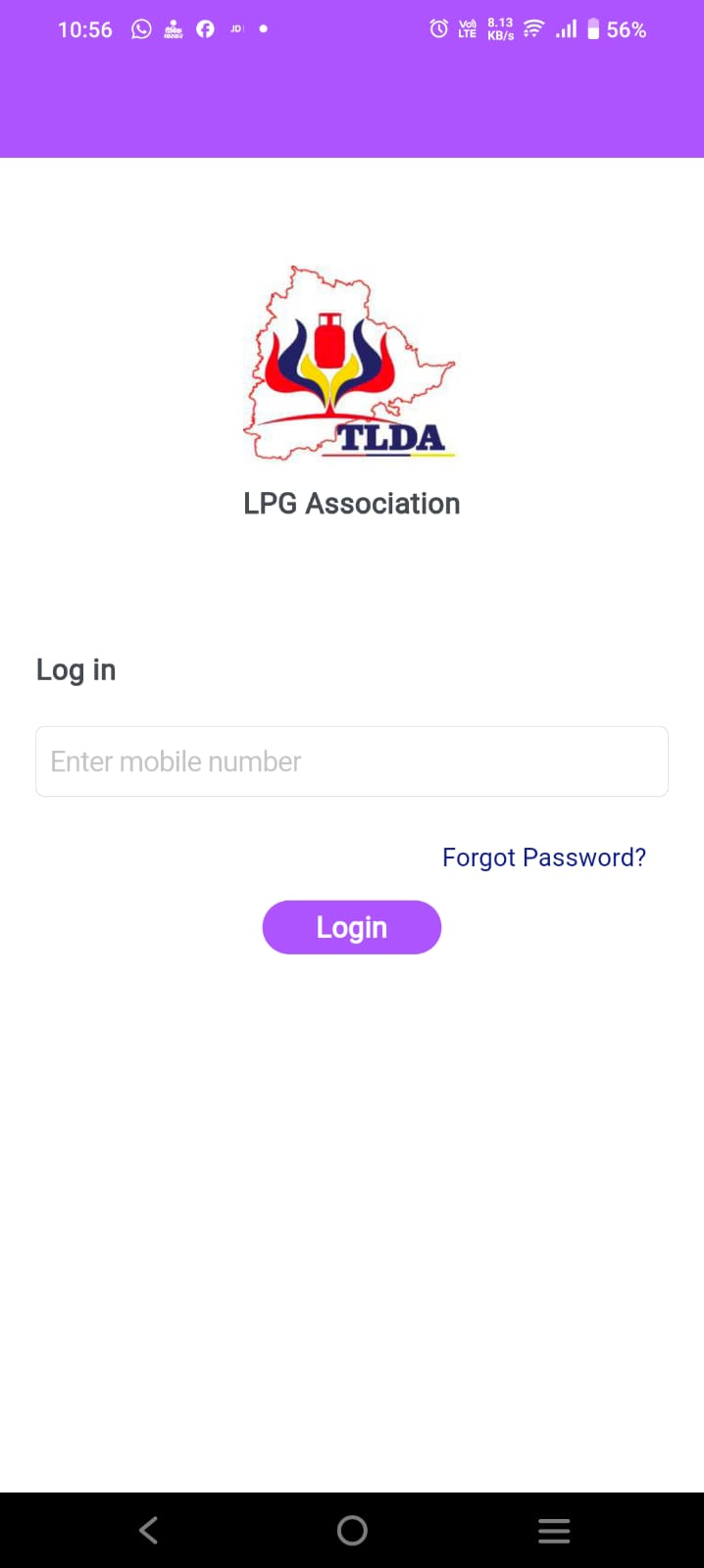The width and height of the screenshot is (704, 1568).
Task: Go to the home screen via navigation bar
Action: click(x=352, y=1530)
